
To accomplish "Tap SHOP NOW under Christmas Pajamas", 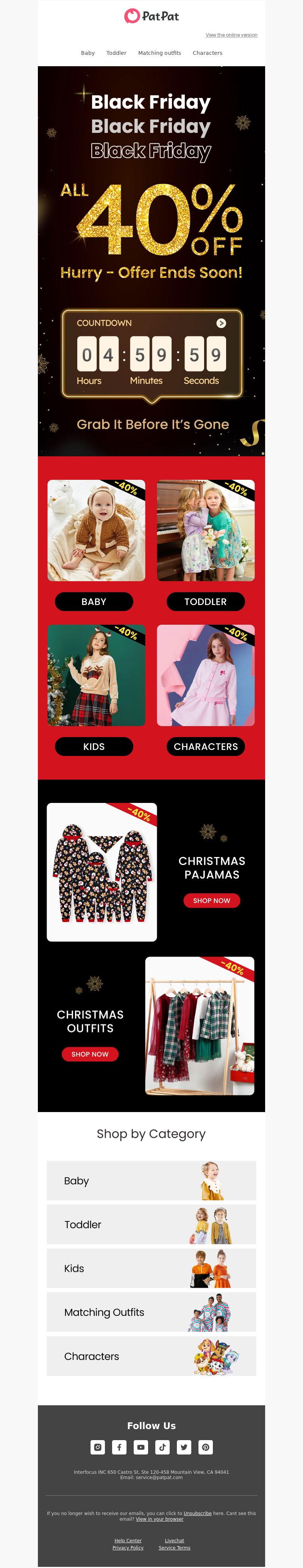I will pos(212,900).
